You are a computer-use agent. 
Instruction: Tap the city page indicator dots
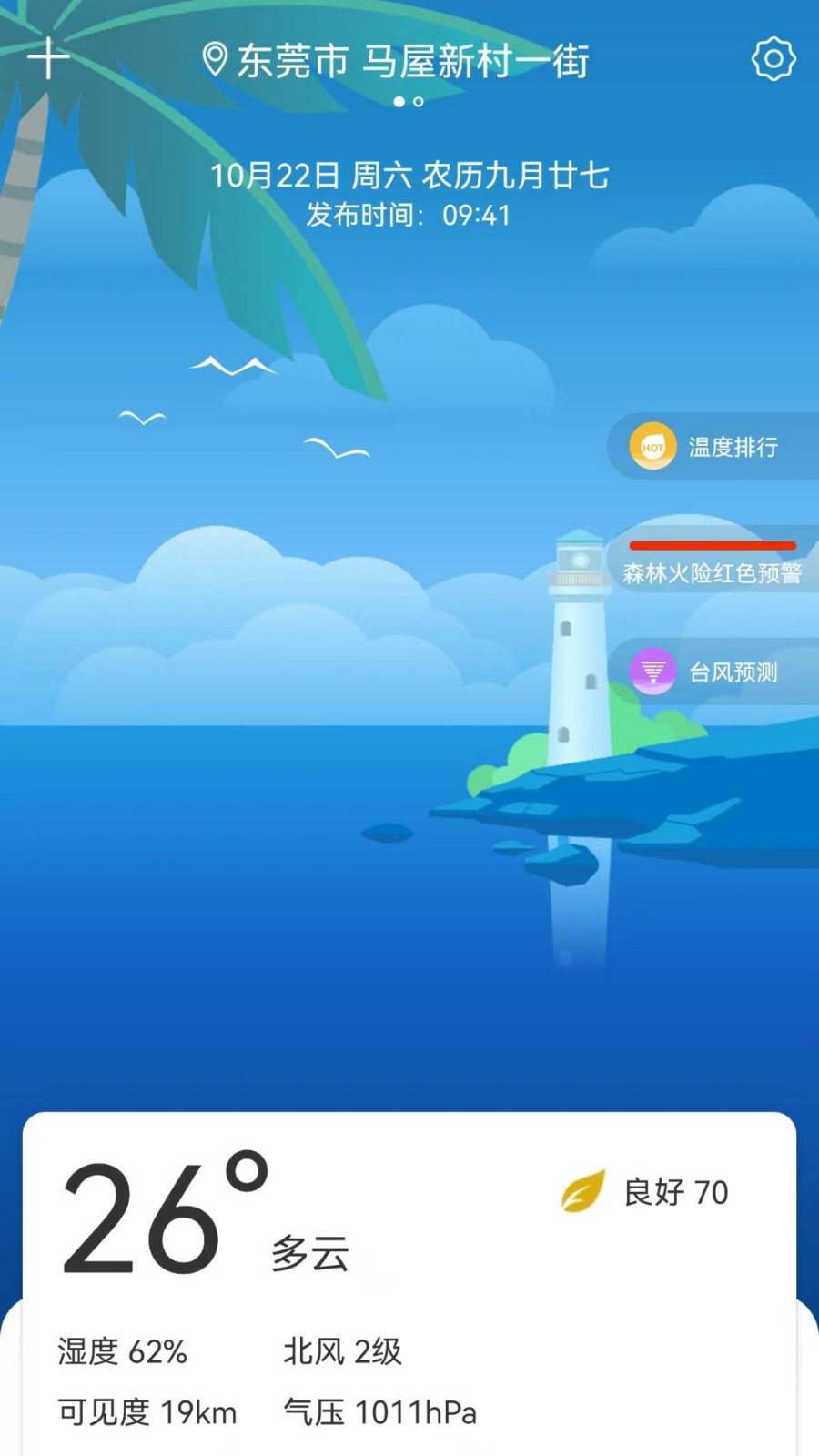click(409, 102)
